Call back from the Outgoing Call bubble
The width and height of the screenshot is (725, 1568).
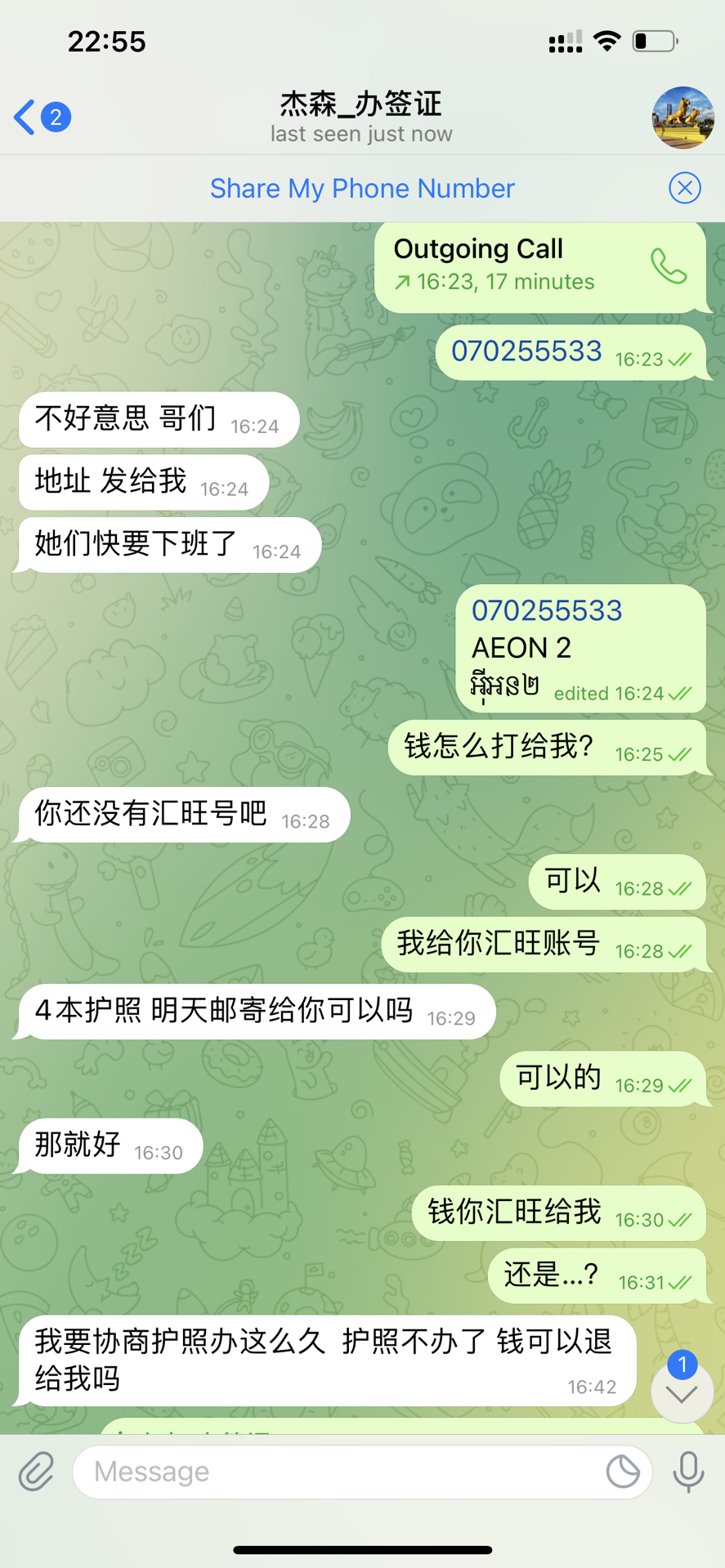668,266
